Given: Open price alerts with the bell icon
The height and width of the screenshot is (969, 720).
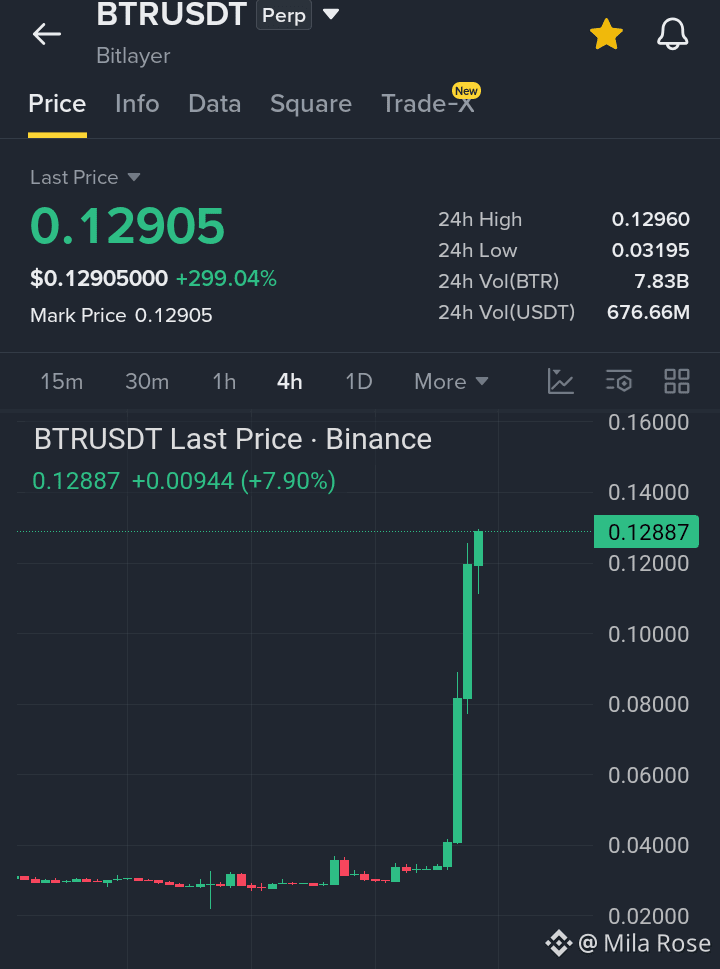Looking at the screenshot, I should pos(672,34).
